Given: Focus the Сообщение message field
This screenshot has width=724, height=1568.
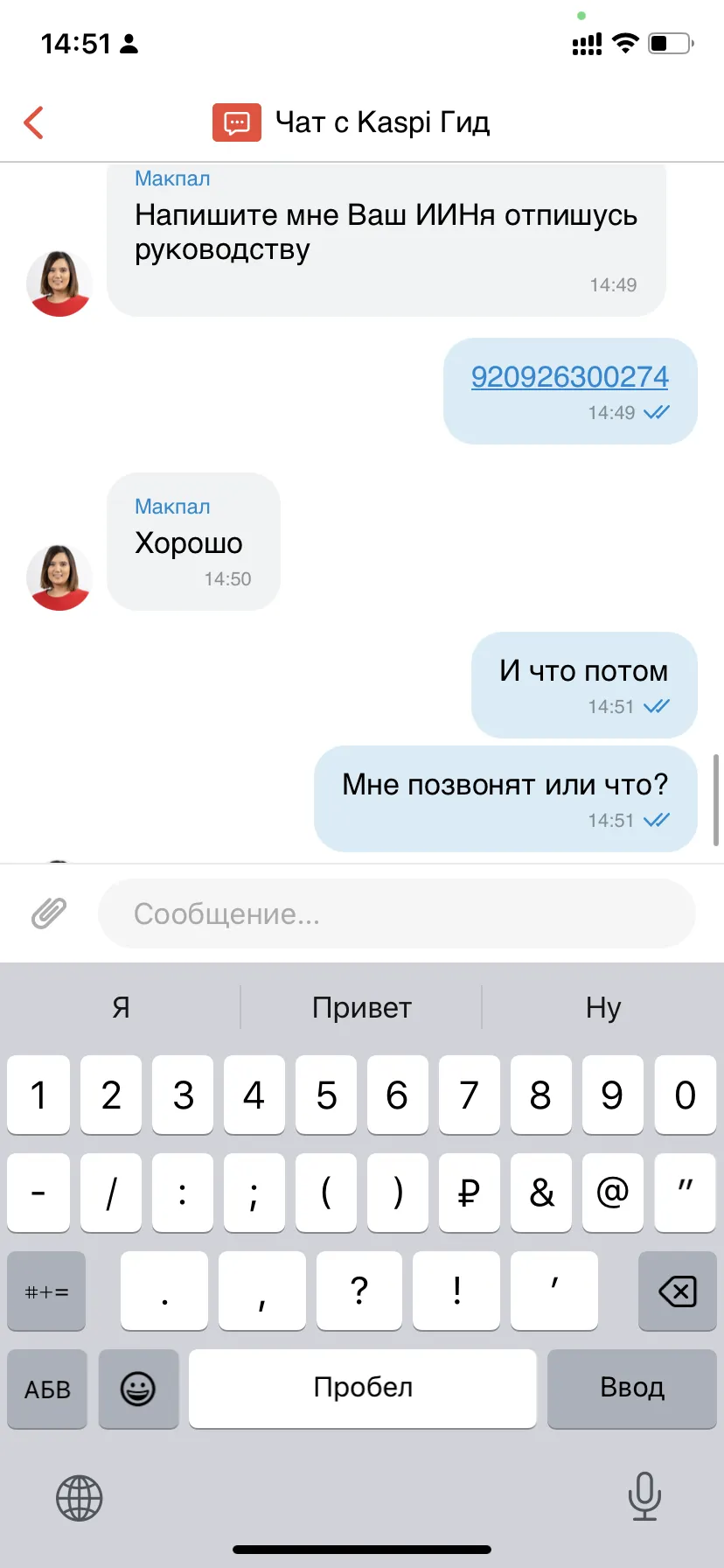Looking at the screenshot, I should (x=397, y=913).
